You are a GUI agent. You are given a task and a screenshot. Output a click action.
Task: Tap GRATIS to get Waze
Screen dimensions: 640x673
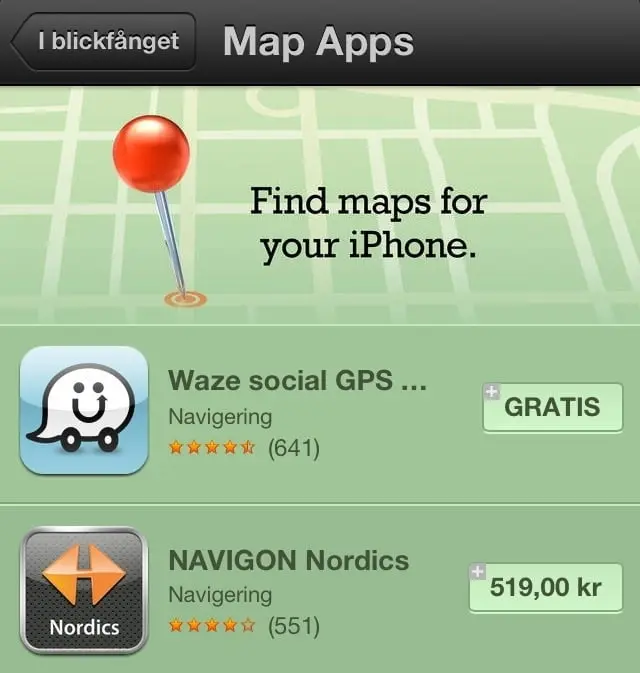pyautogui.click(x=552, y=407)
